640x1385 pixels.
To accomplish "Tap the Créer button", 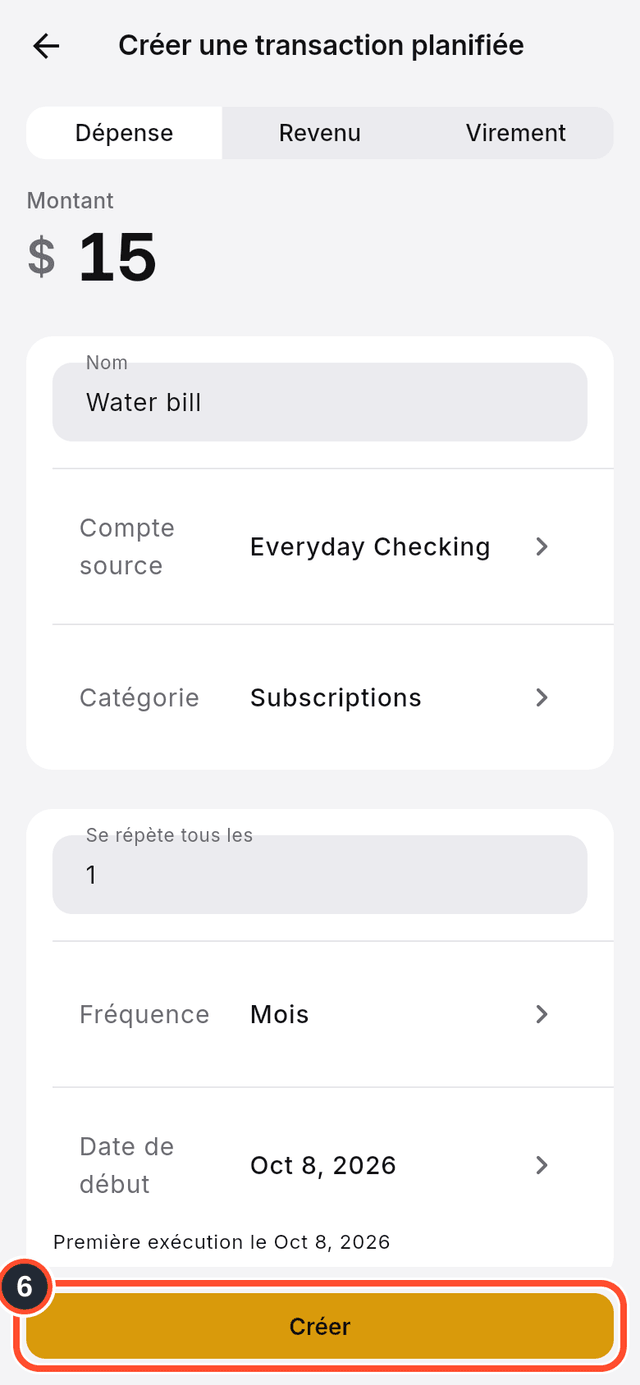I will click(320, 1326).
